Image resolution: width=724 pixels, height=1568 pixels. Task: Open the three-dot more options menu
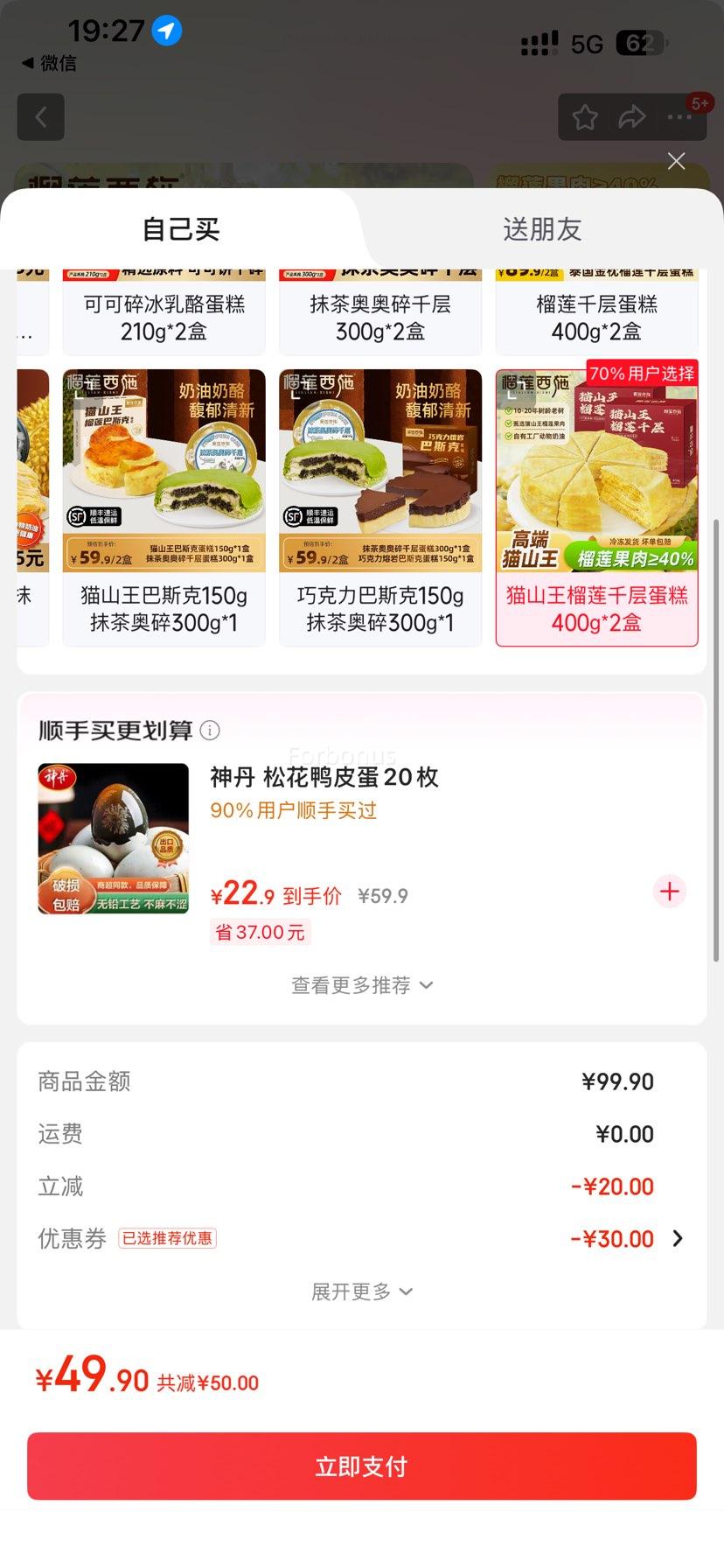(678, 116)
